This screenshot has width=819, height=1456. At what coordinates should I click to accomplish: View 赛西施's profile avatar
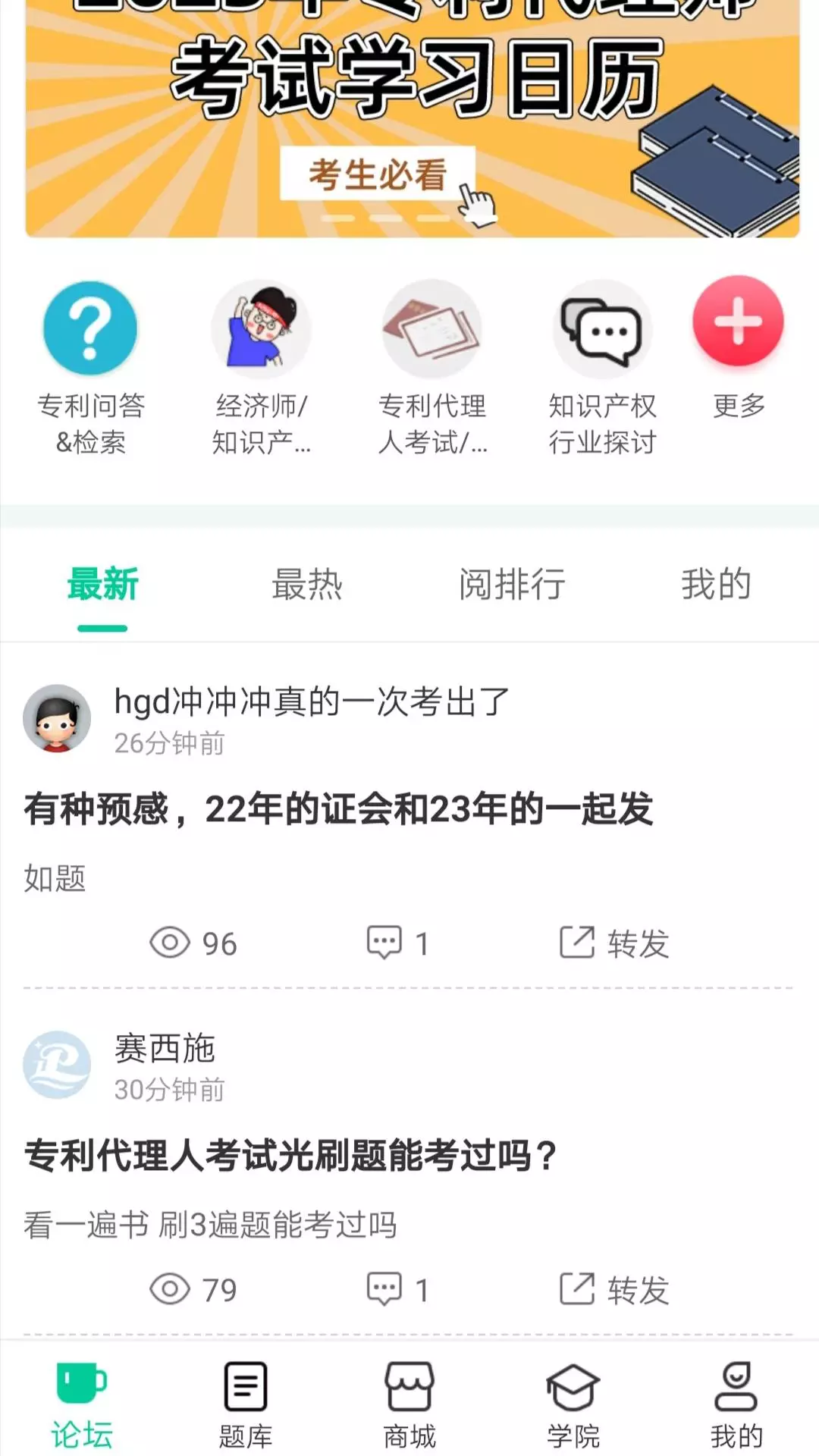(x=57, y=1065)
